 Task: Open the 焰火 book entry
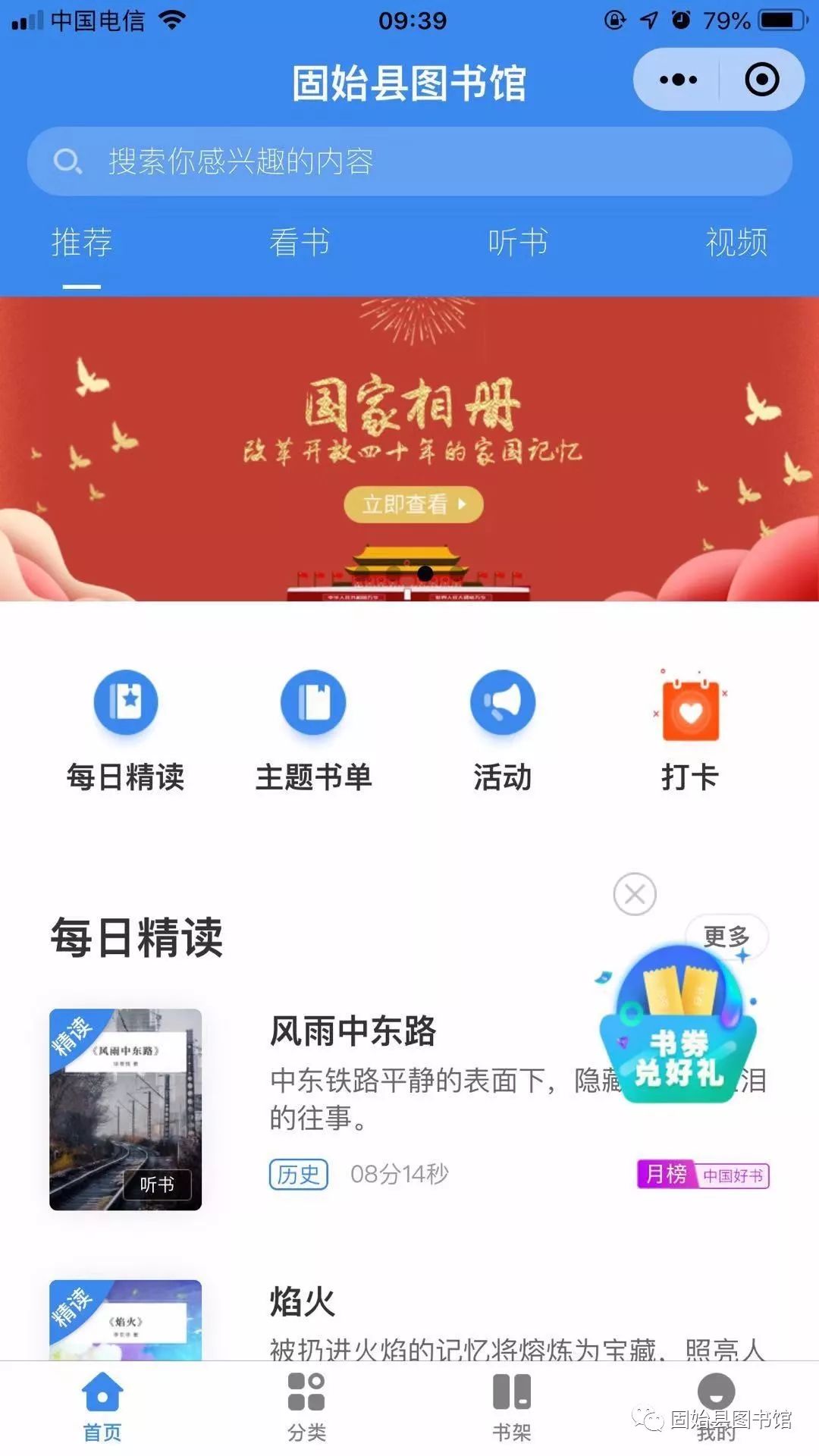[x=303, y=1303]
